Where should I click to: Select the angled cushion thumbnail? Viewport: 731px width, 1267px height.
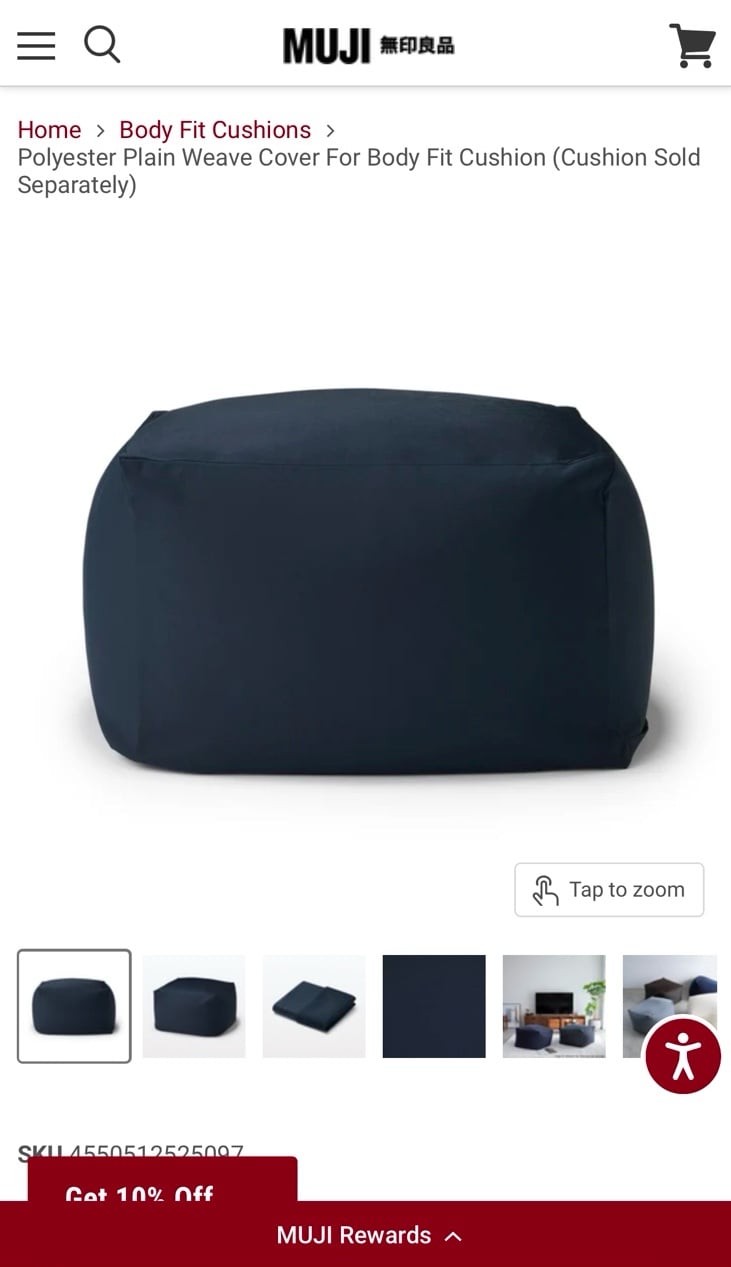(194, 1006)
